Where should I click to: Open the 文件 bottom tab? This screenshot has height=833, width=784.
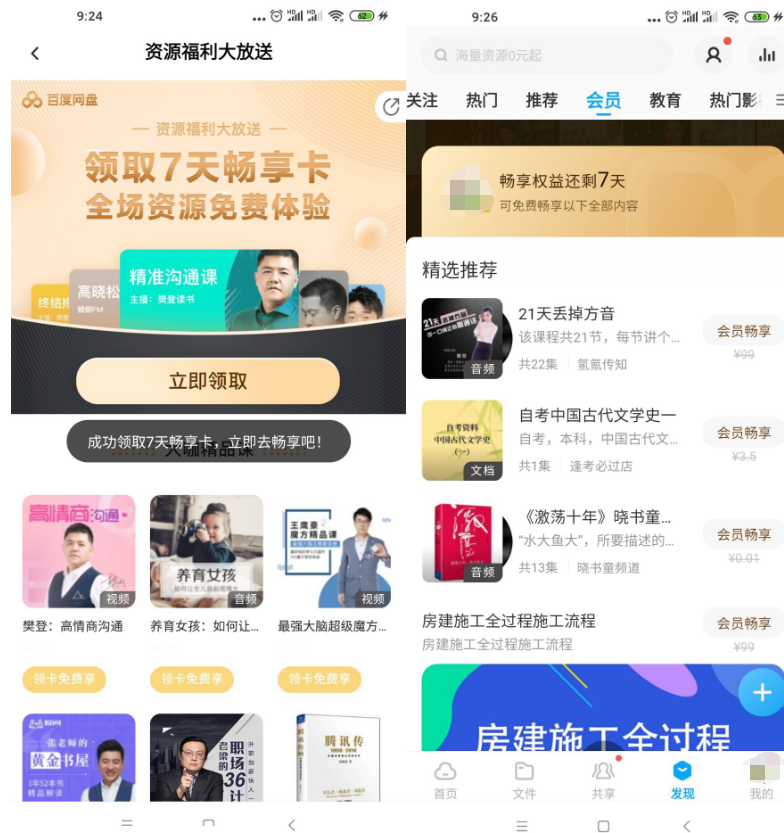(524, 779)
